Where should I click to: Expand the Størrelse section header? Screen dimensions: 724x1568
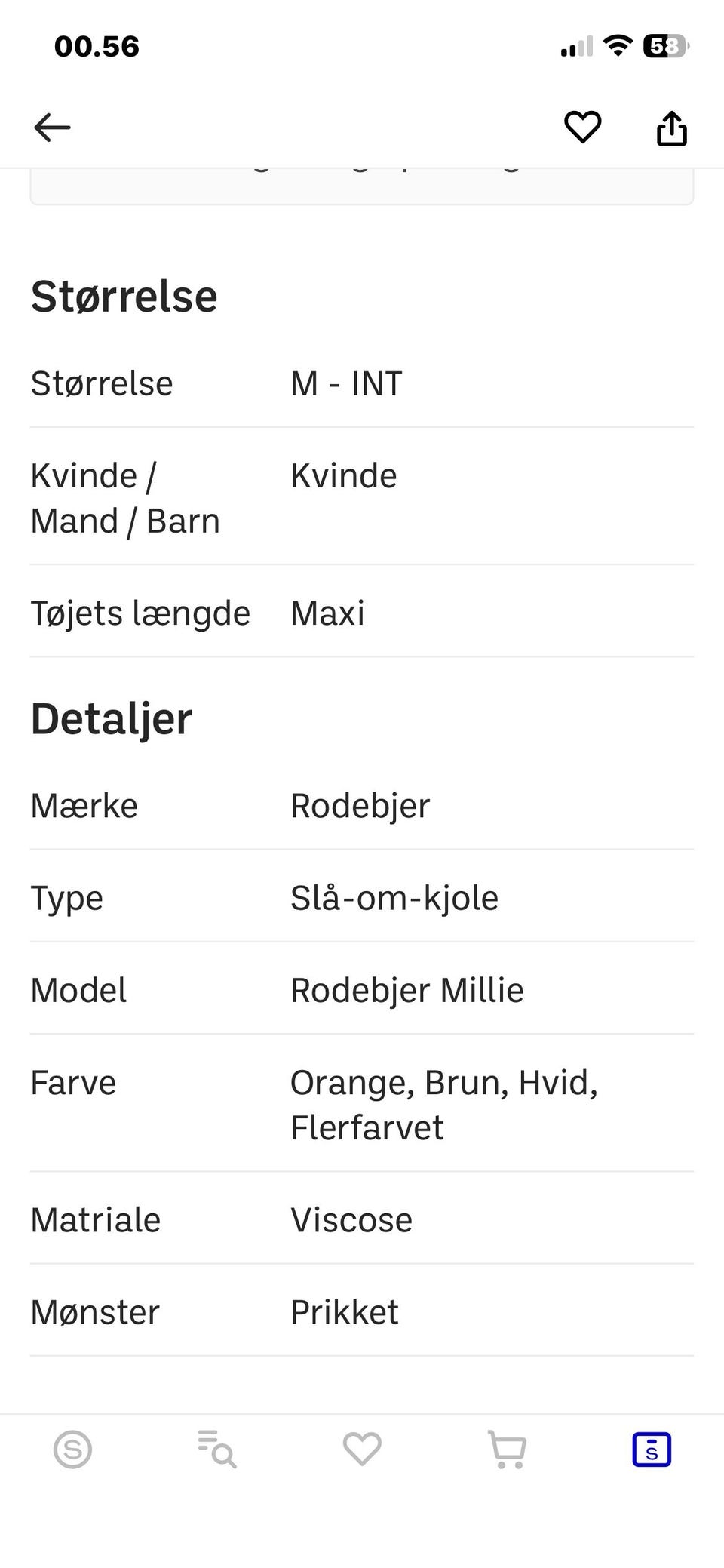tap(124, 294)
